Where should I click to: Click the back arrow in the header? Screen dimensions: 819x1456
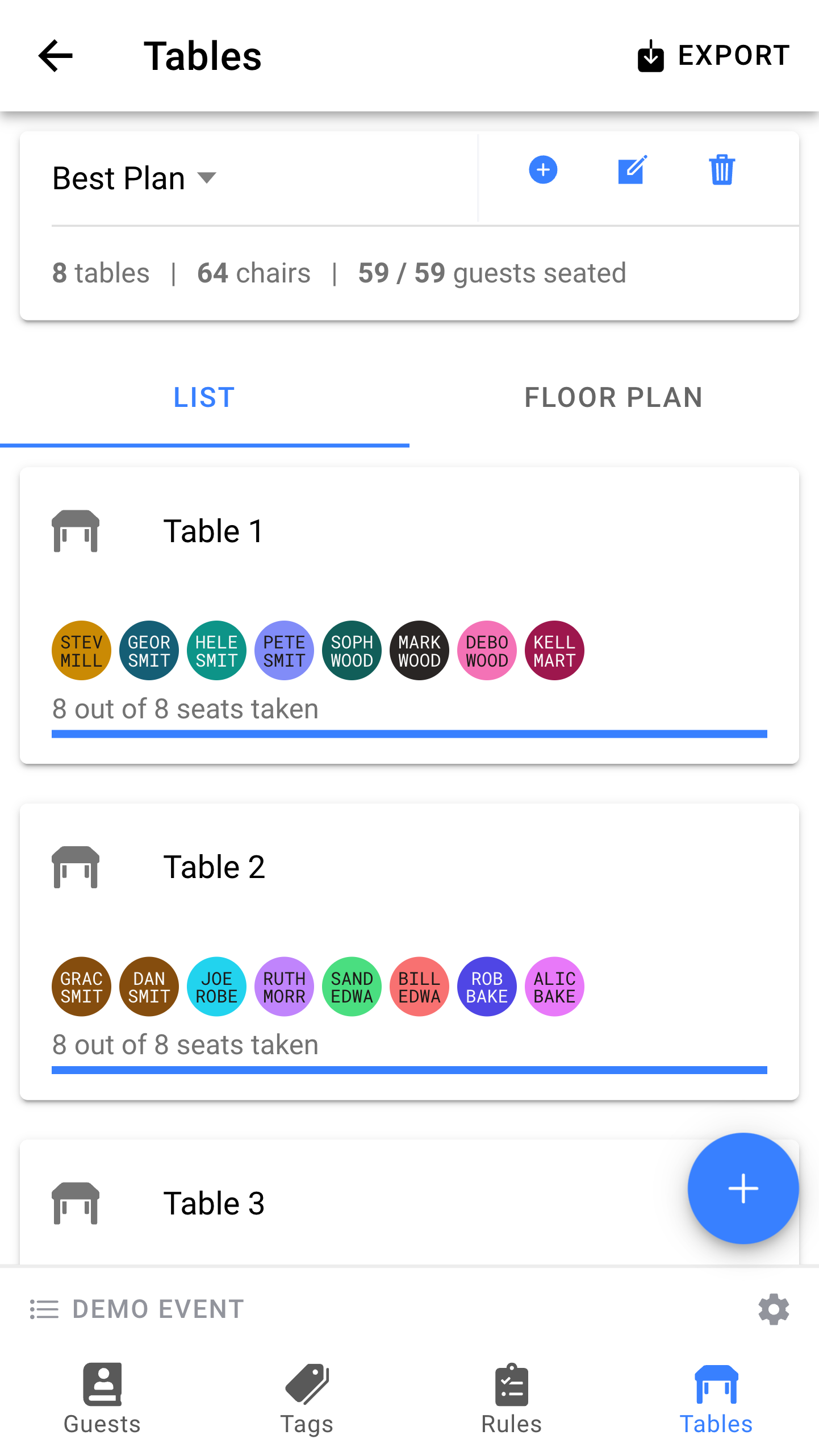(55, 56)
